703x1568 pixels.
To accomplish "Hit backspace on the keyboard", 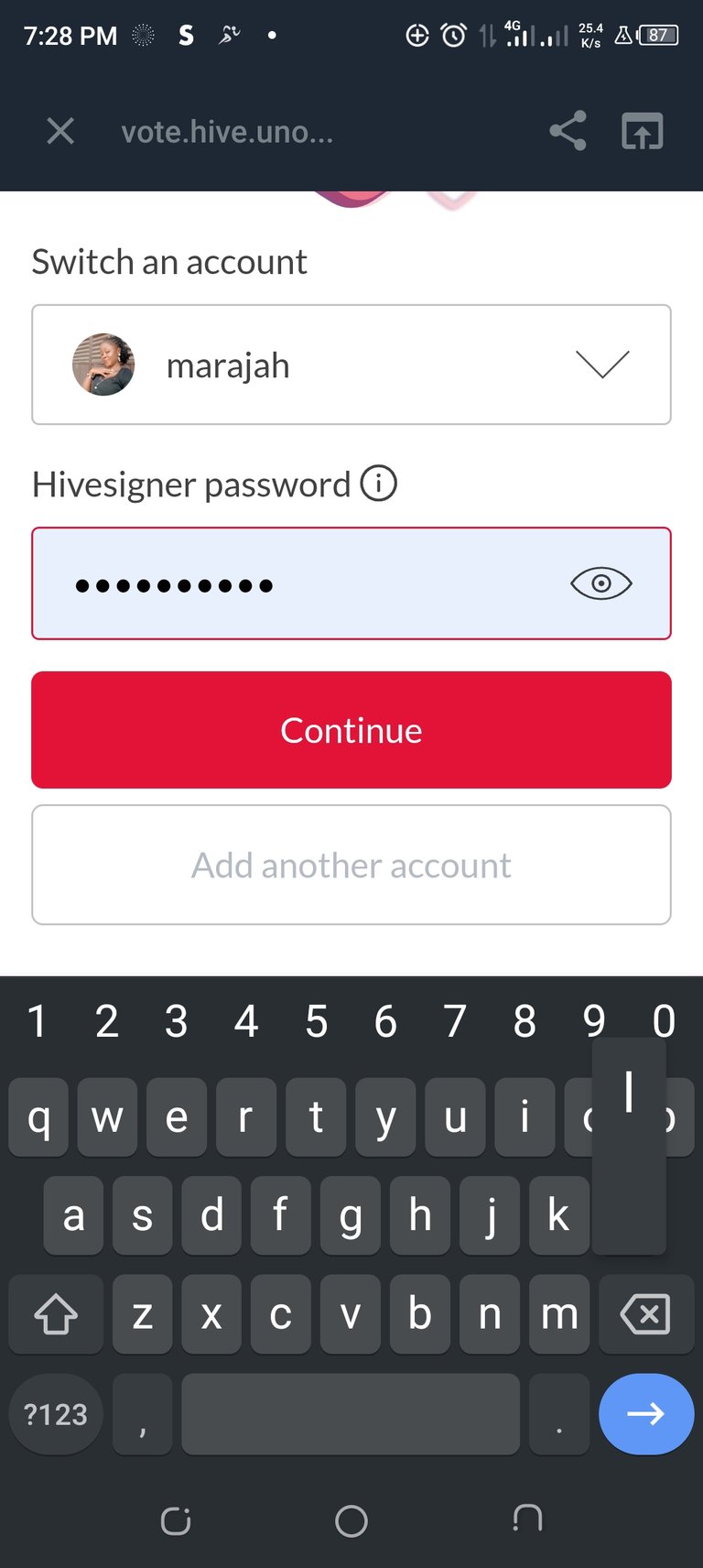I will 645,1314.
